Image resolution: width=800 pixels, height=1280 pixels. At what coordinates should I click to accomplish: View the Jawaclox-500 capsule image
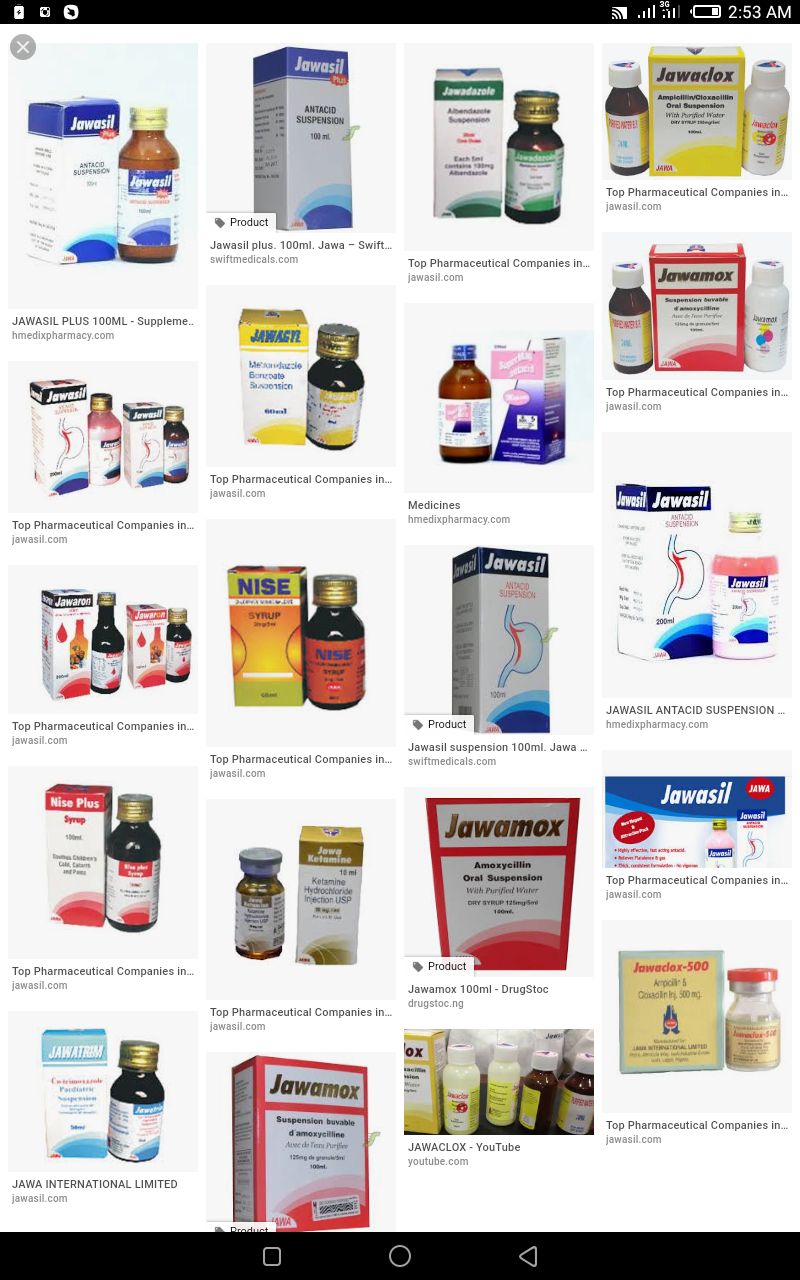(696, 1017)
